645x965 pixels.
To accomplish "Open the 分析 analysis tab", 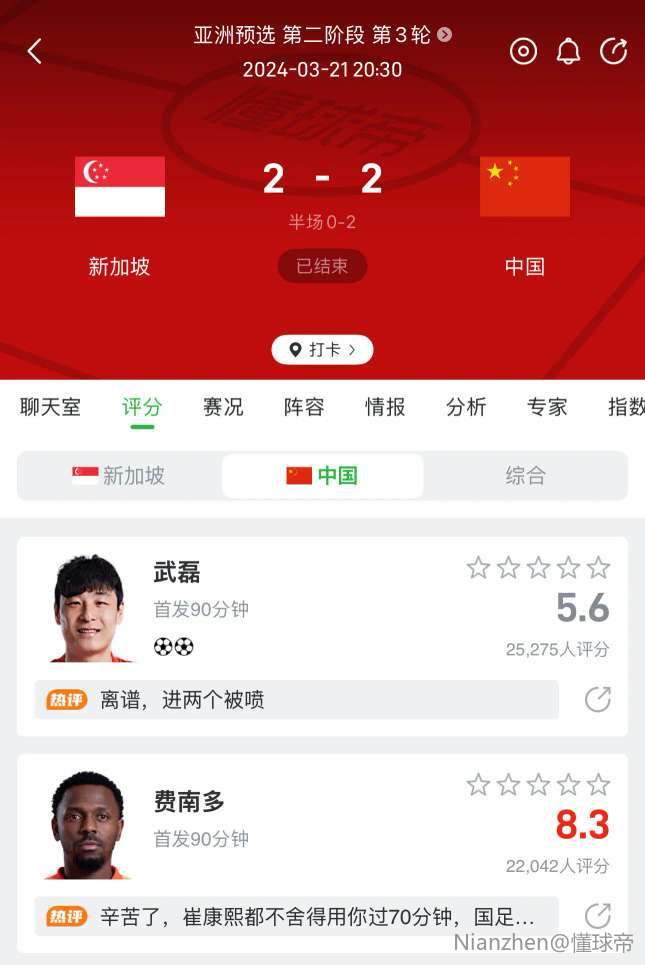I will point(466,407).
